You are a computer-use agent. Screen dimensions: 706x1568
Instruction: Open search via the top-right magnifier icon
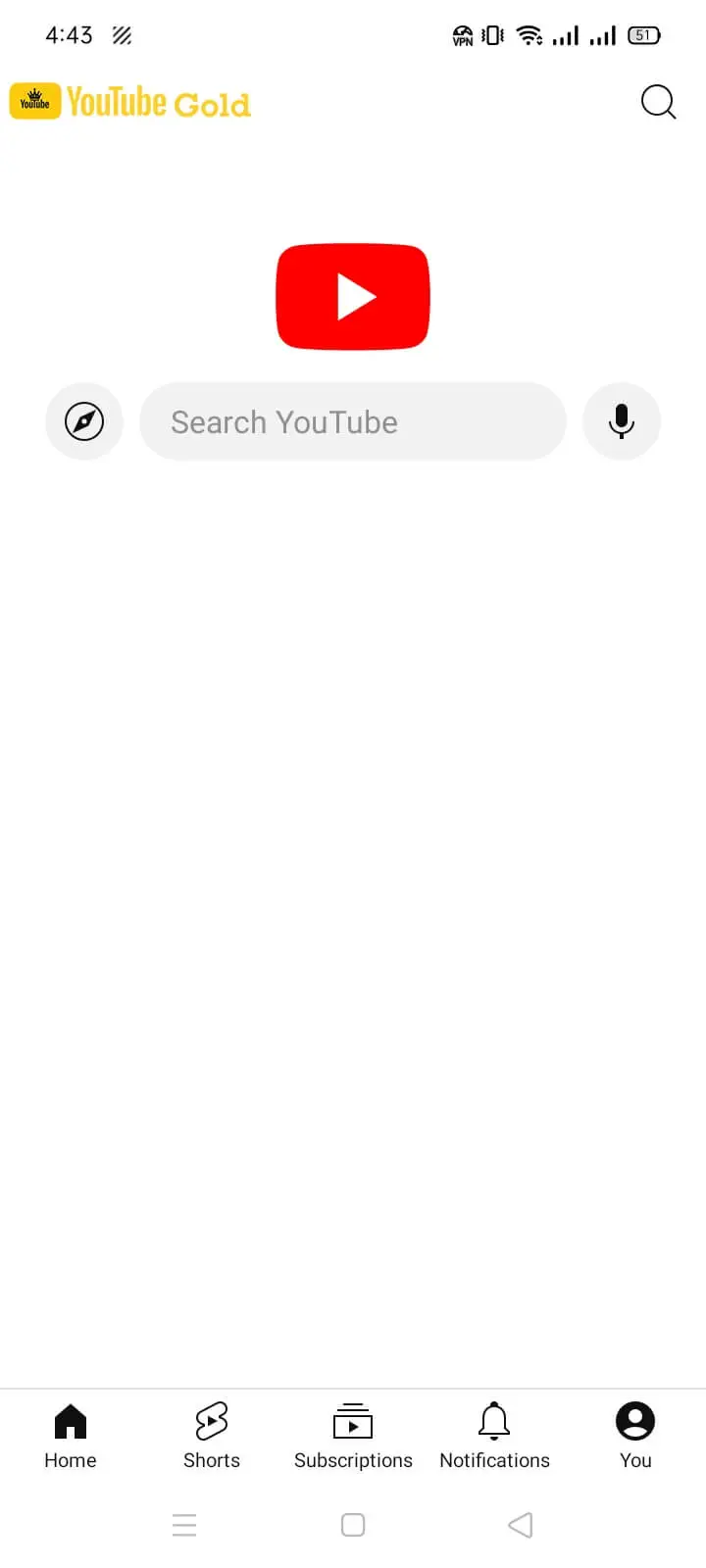pos(658,102)
